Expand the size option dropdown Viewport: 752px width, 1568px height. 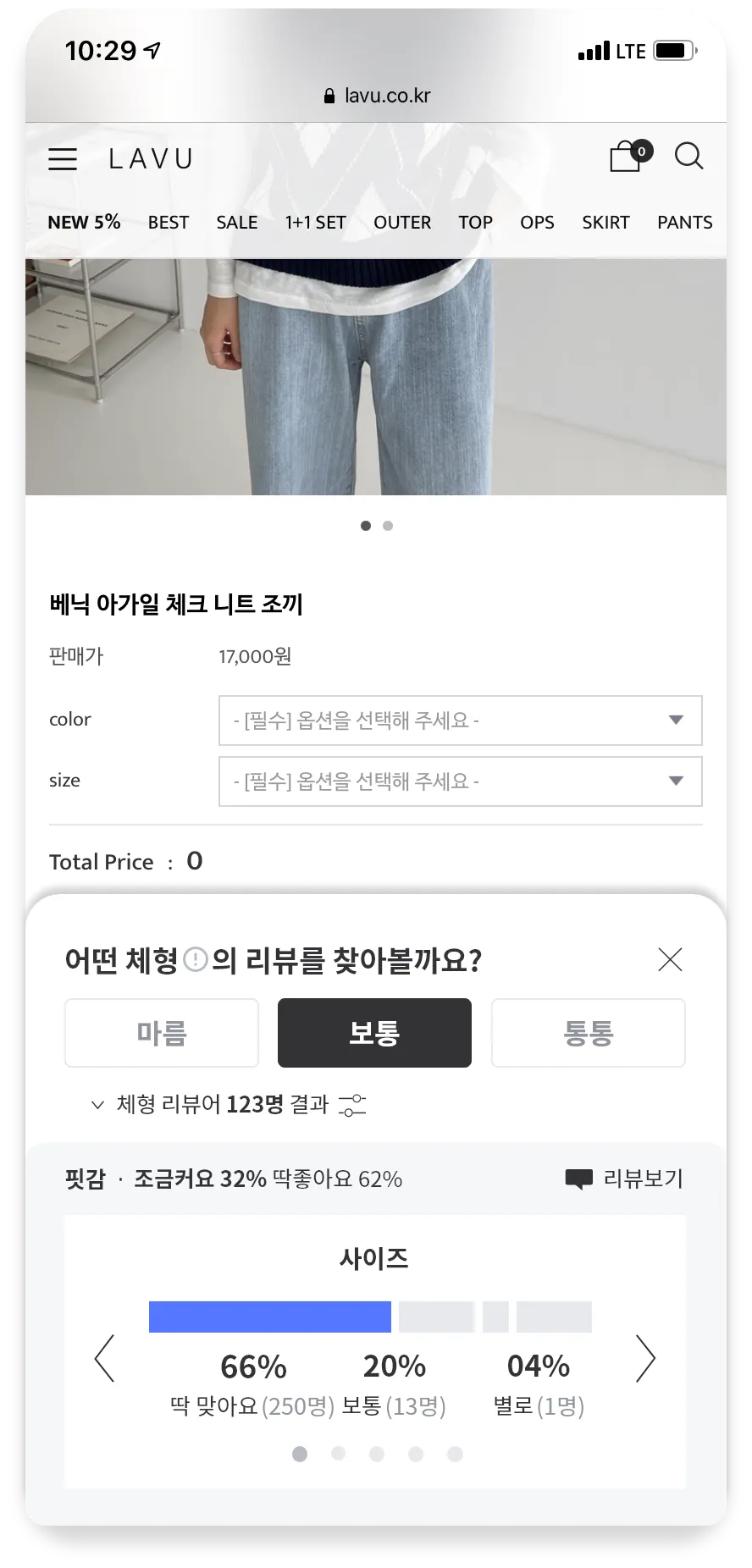460,781
